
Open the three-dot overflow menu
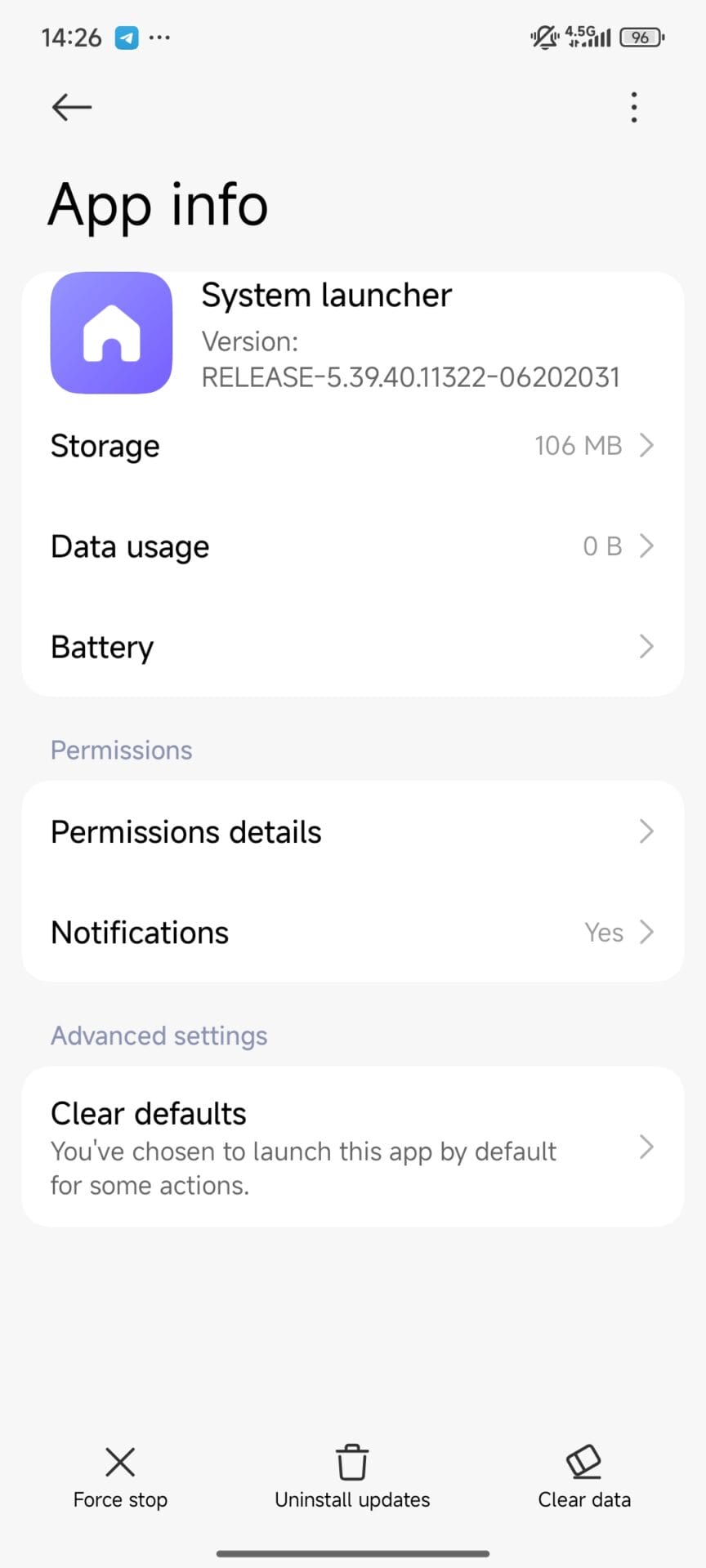tap(634, 107)
